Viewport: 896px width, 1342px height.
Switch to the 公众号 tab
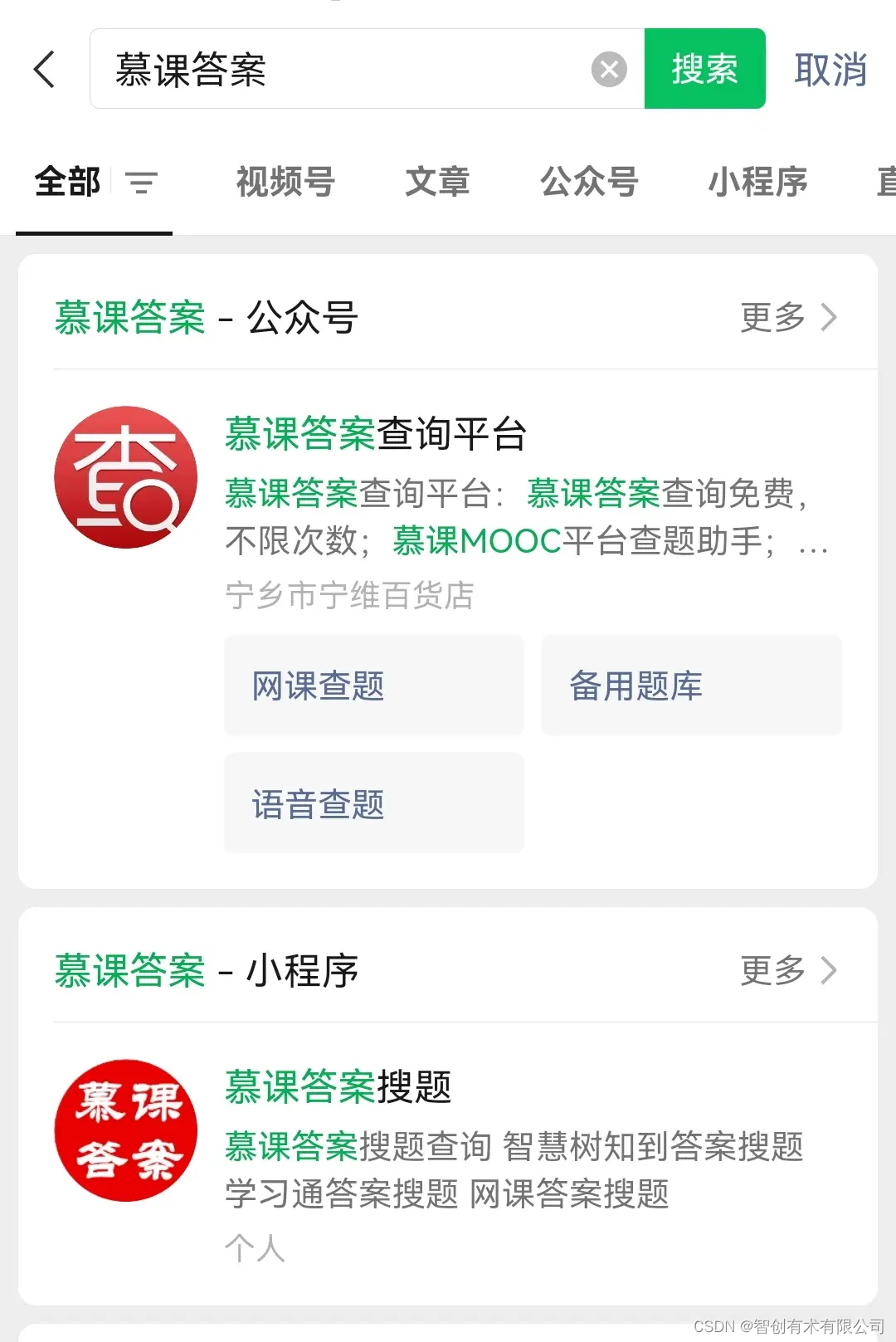point(589,182)
